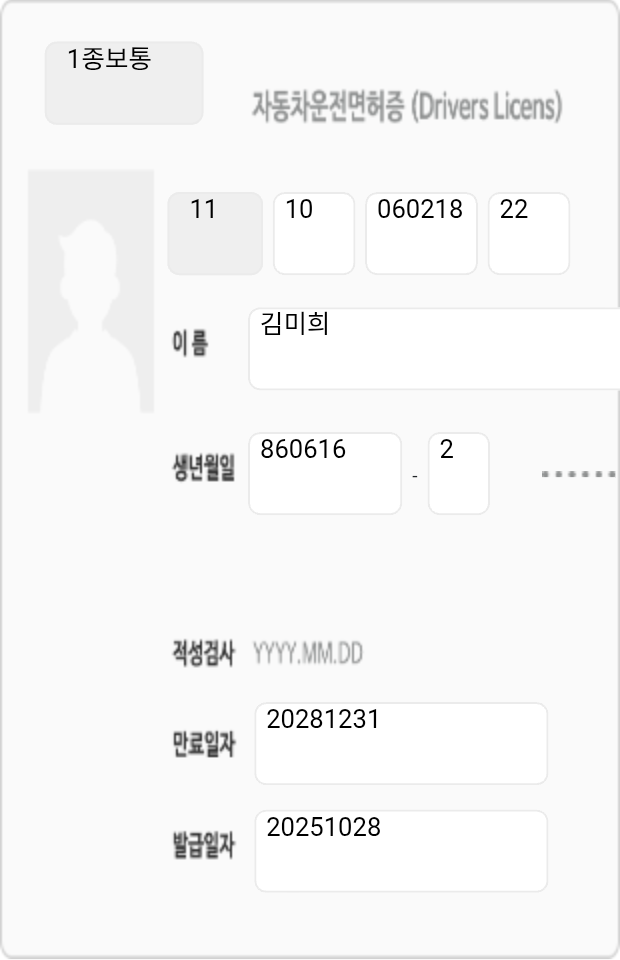Edit the region code field showing 11
620x960 pixels.
coord(214,233)
